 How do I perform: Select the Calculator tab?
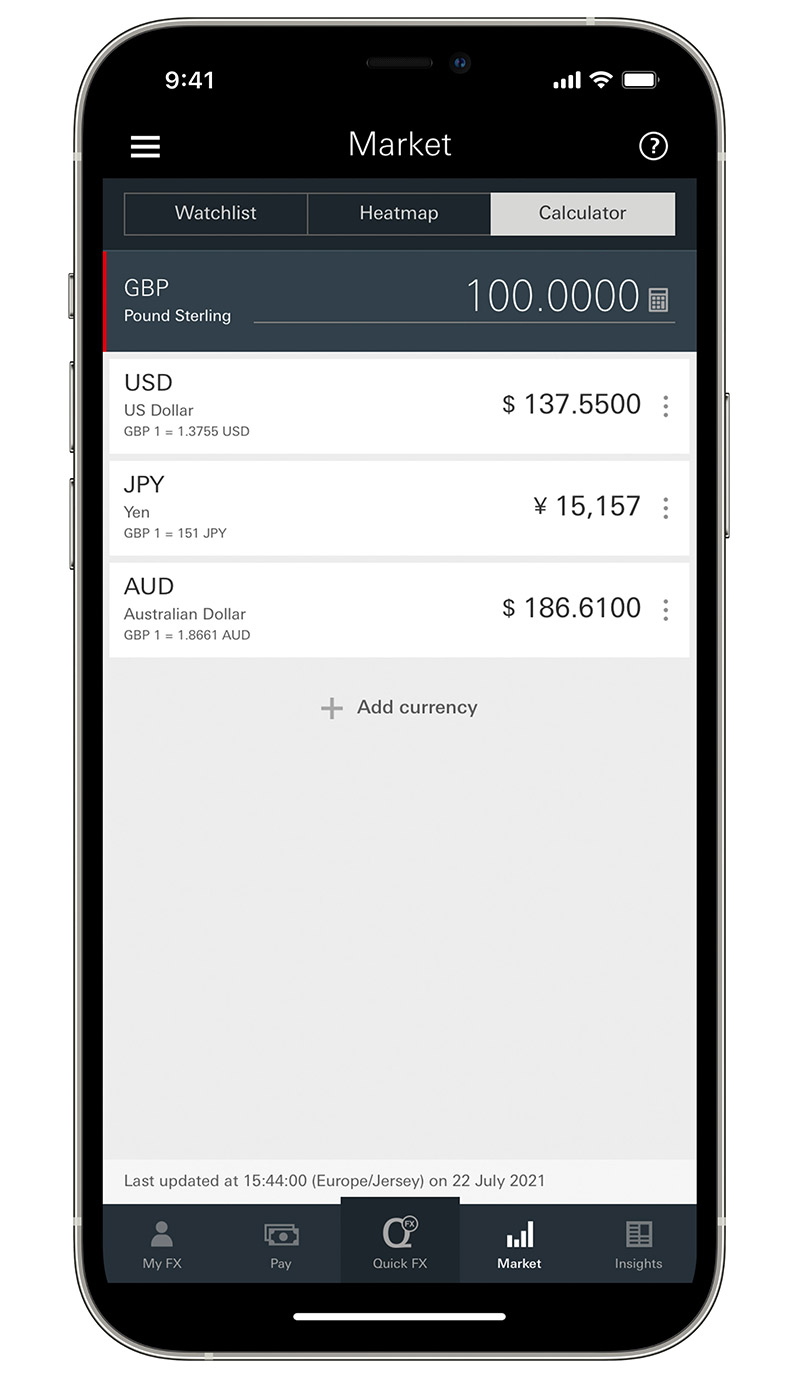583,213
